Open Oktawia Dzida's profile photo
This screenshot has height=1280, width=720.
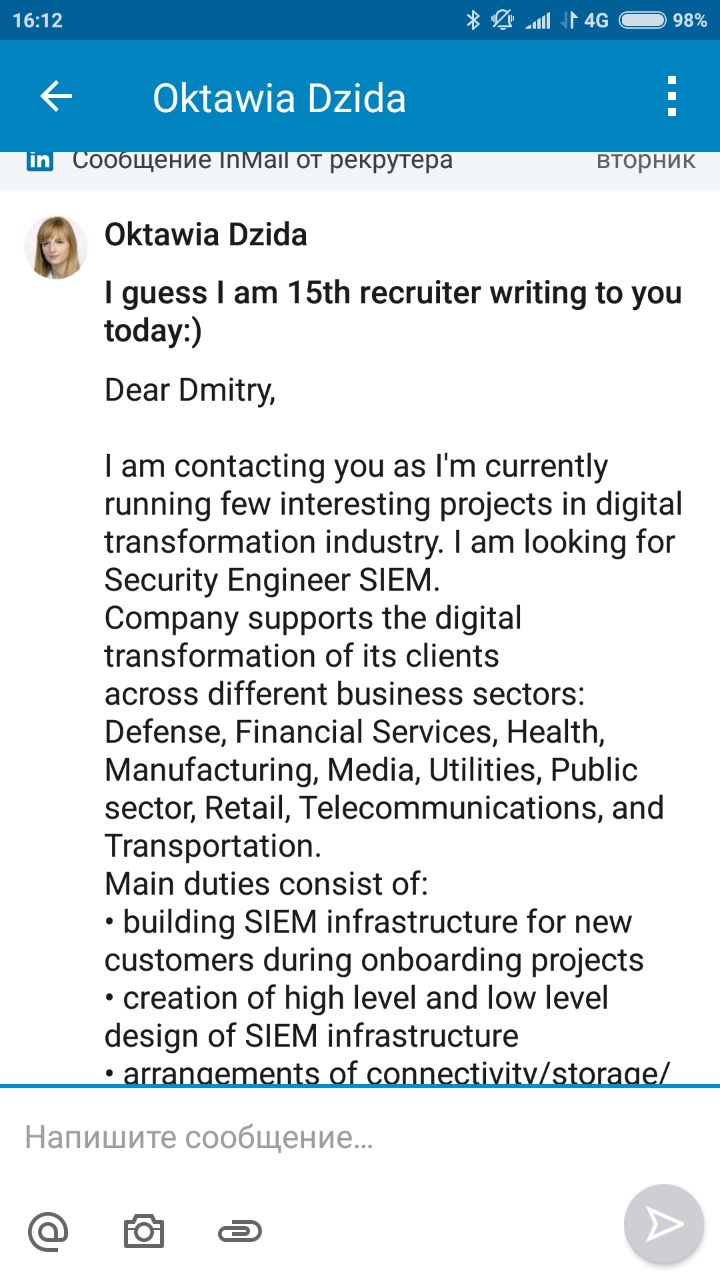[56, 246]
